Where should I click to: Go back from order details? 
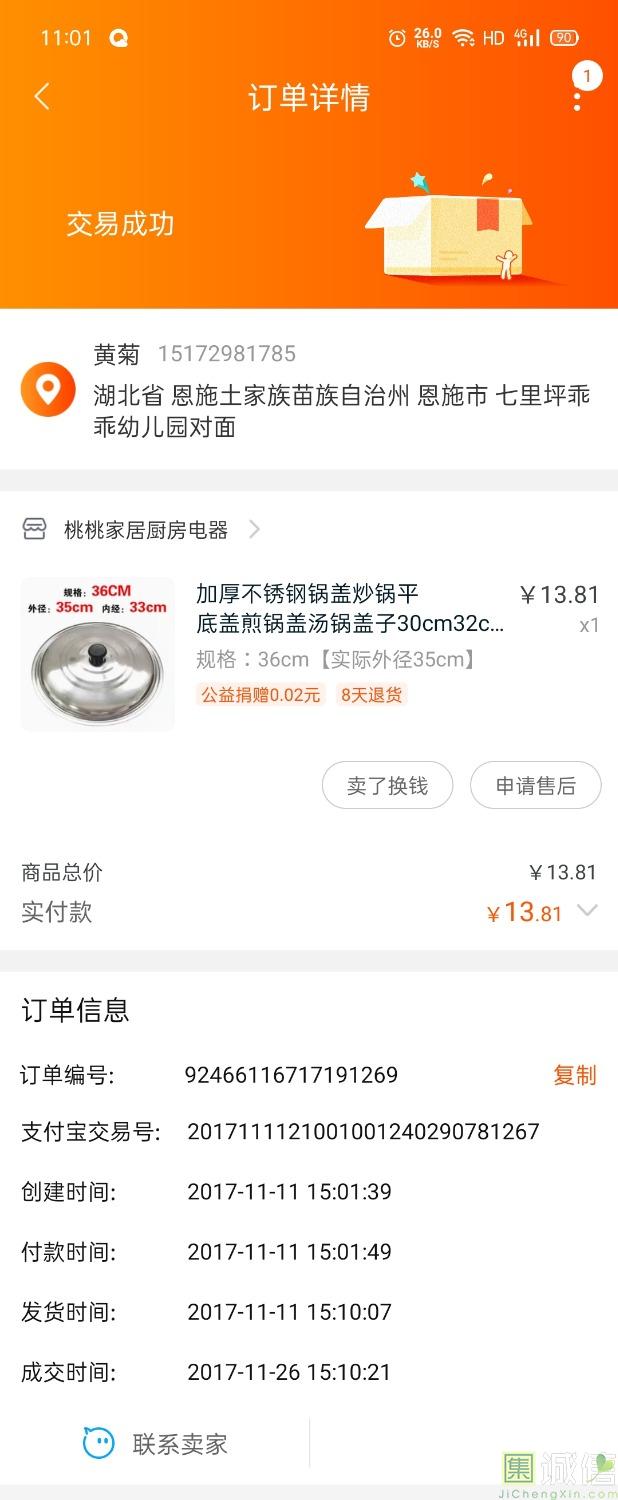42,97
